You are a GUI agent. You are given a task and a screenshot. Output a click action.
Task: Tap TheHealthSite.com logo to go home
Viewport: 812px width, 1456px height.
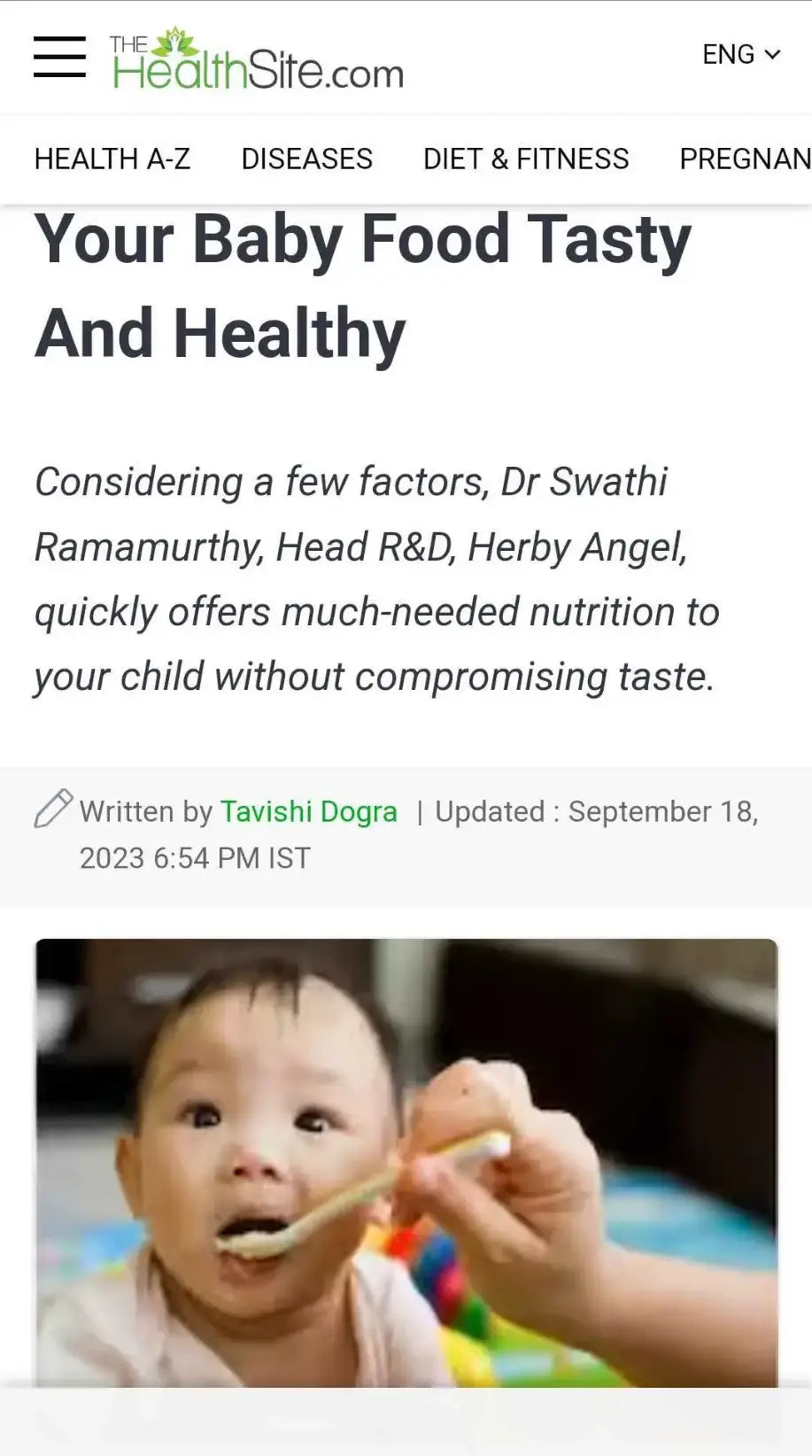(x=257, y=59)
